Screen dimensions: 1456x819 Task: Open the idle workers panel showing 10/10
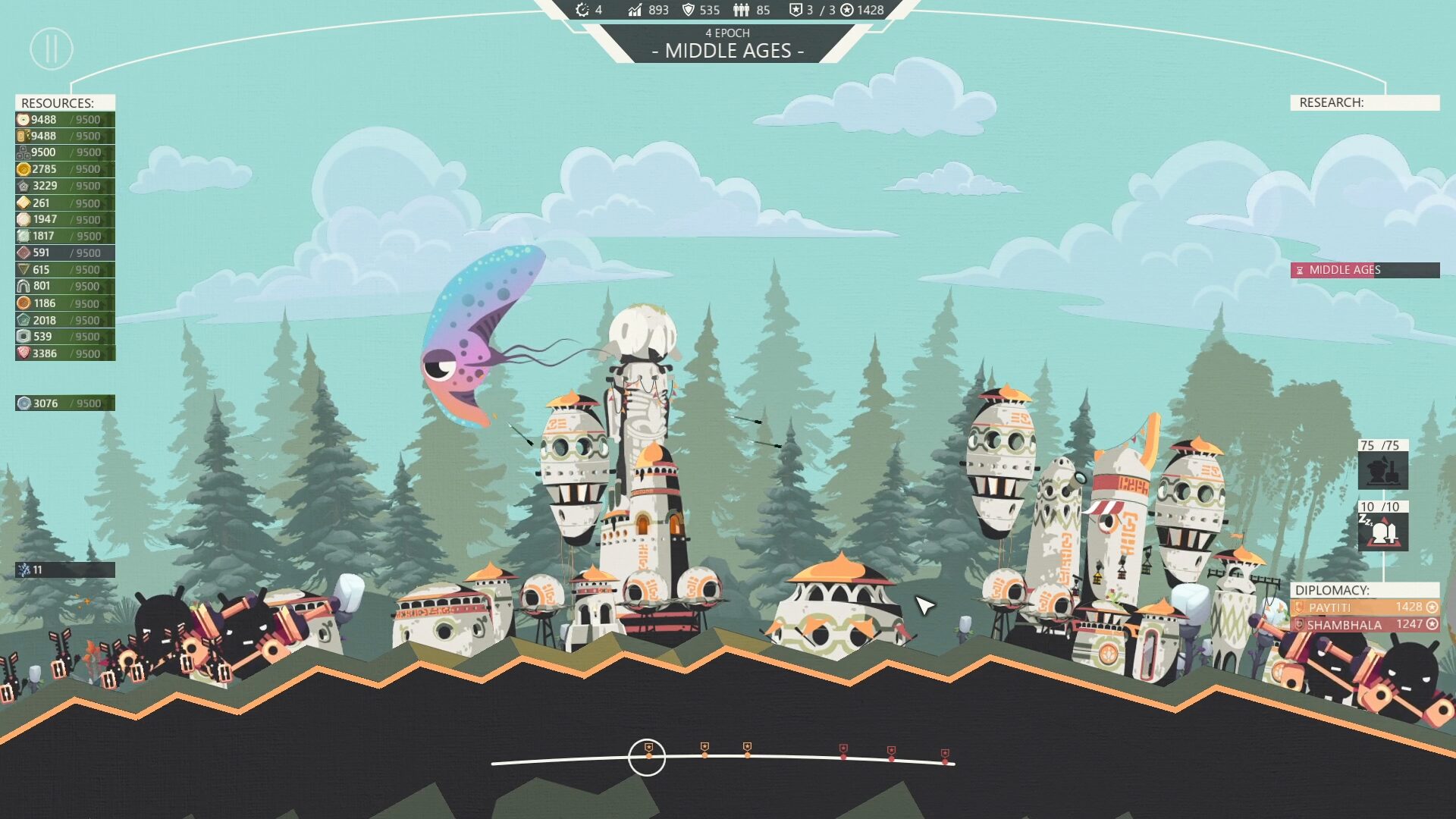click(x=1382, y=531)
